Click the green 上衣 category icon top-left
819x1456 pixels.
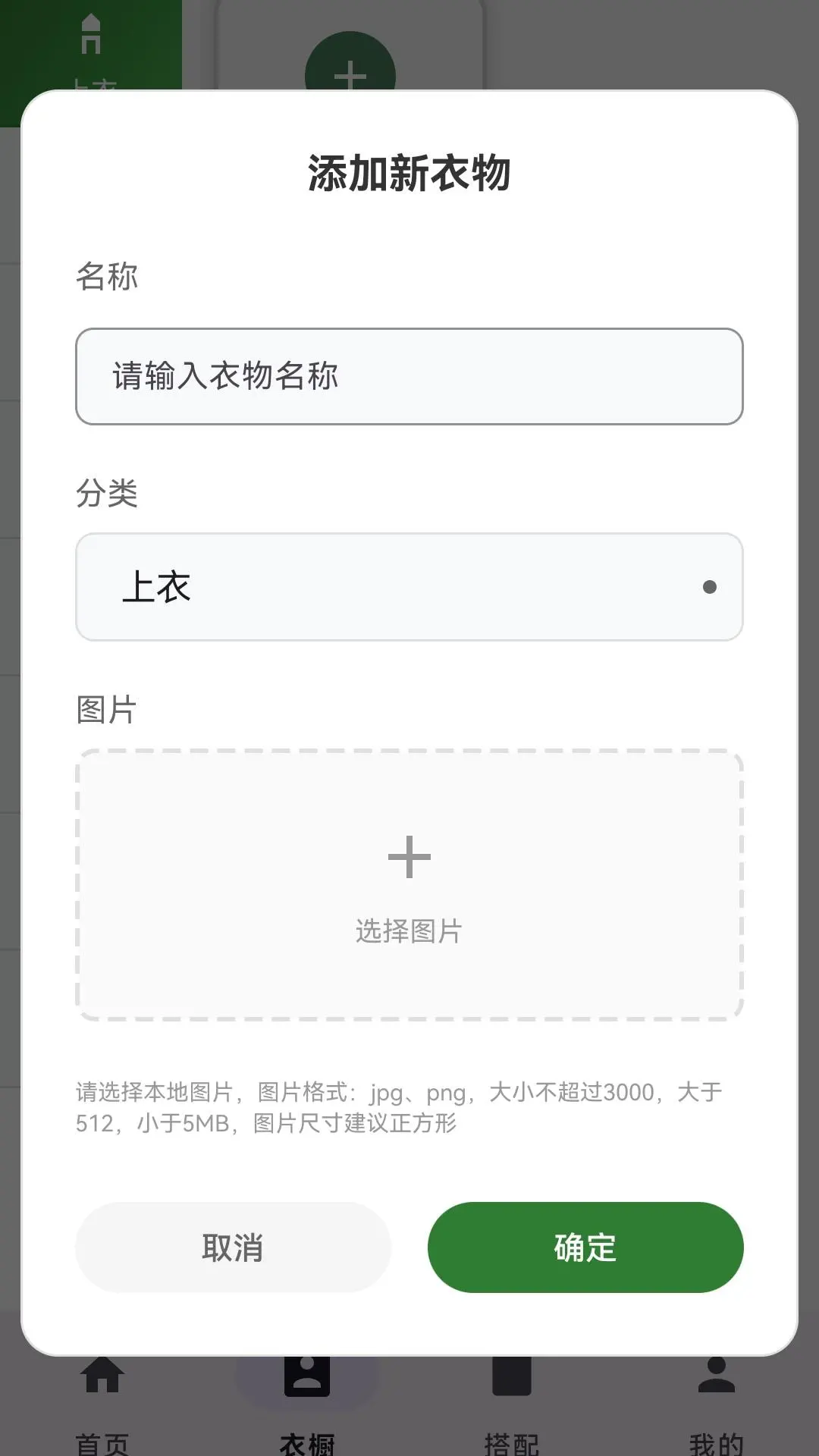click(x=91, y=38)
